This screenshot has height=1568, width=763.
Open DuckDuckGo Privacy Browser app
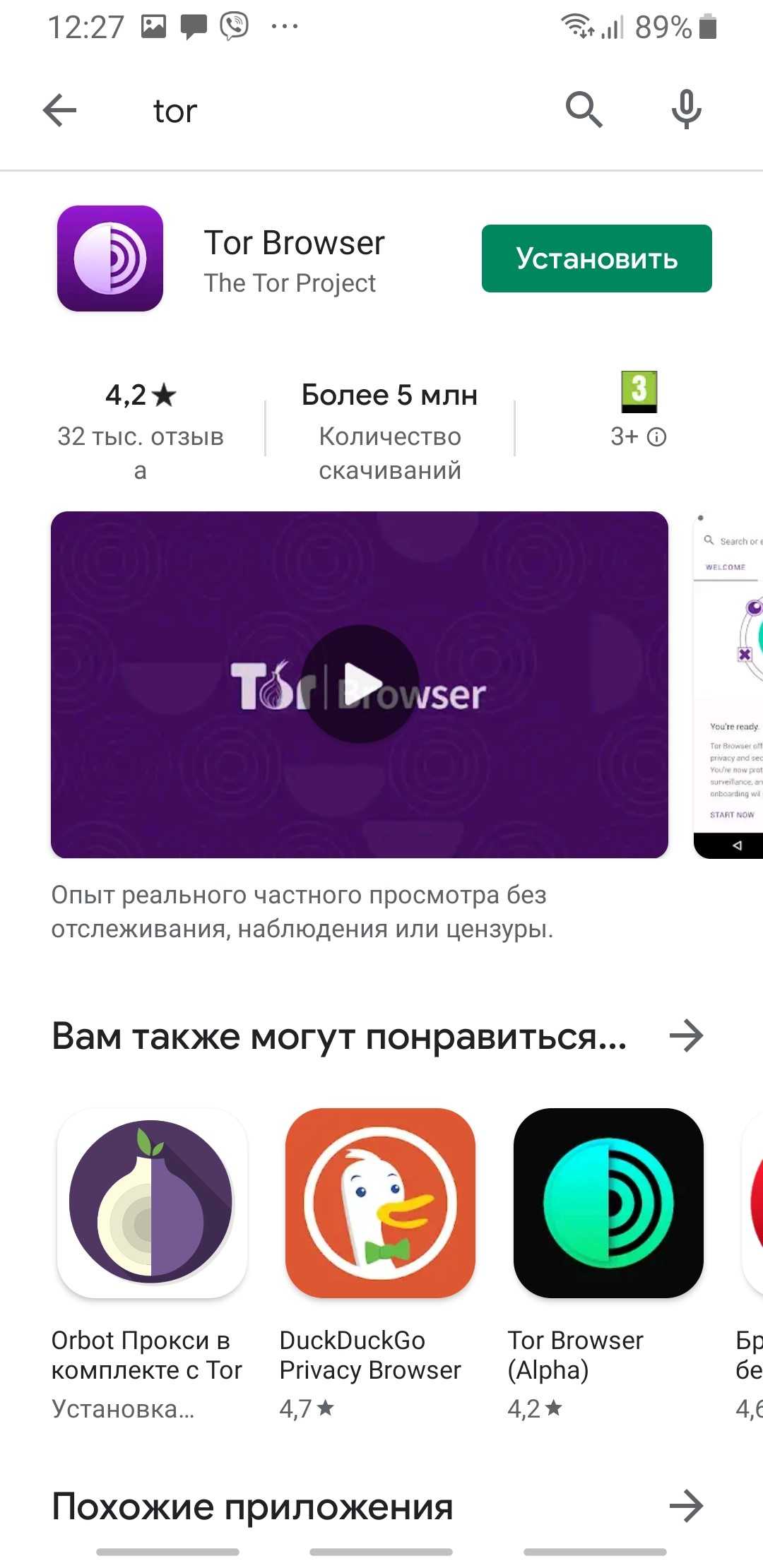tap(380, 1202)
